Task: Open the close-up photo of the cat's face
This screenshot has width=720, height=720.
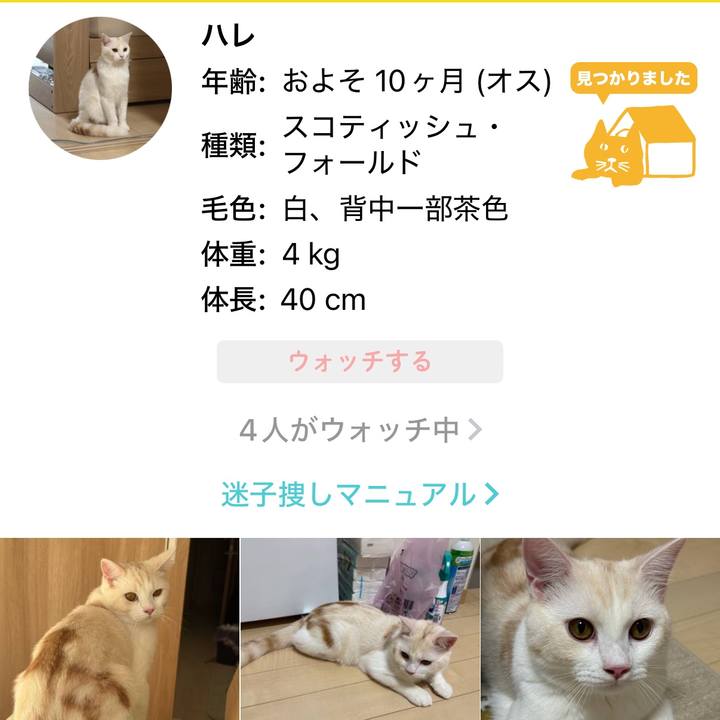Action: (x=601, y=630)
